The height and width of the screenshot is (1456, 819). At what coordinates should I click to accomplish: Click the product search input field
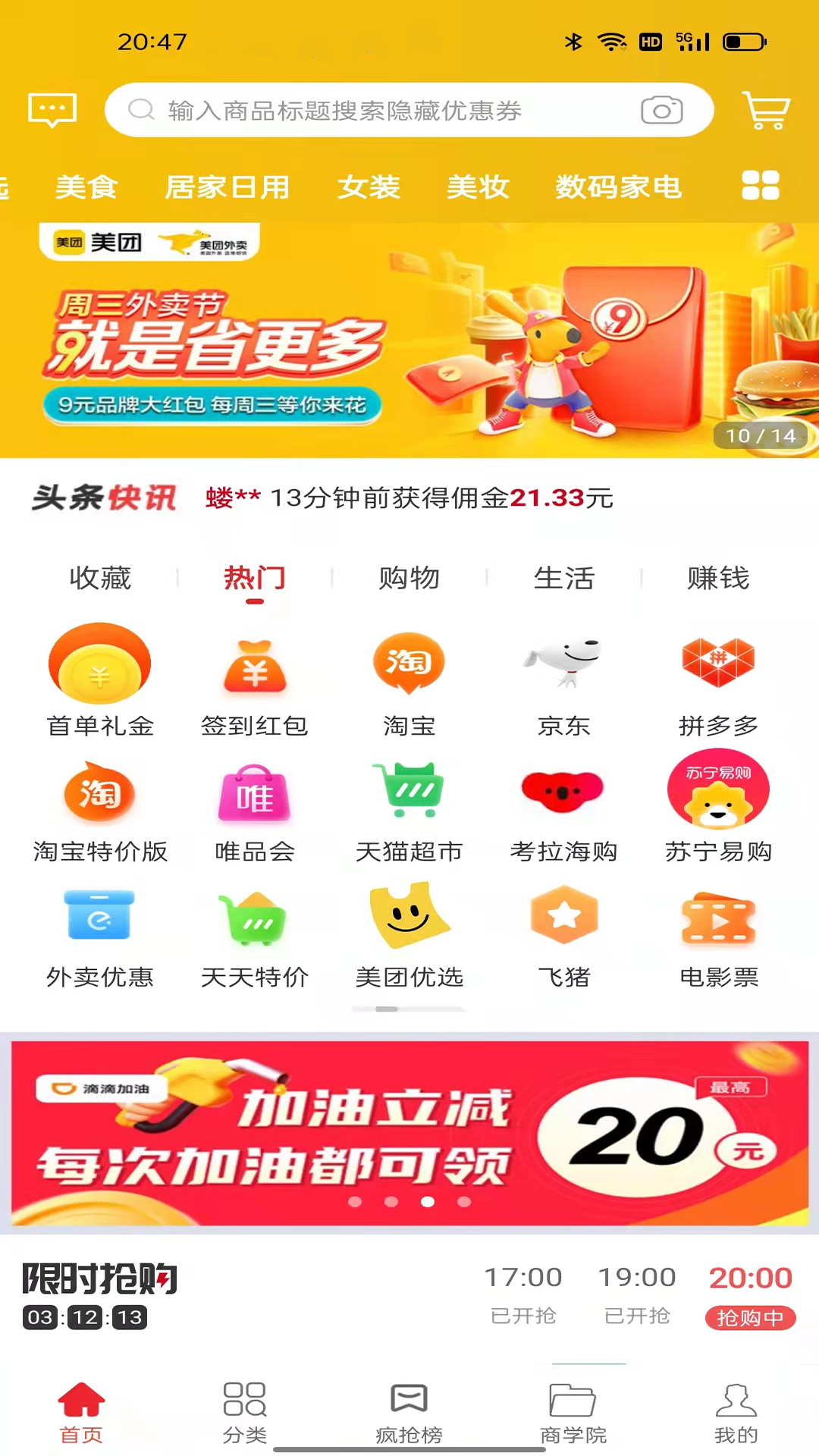394,110
